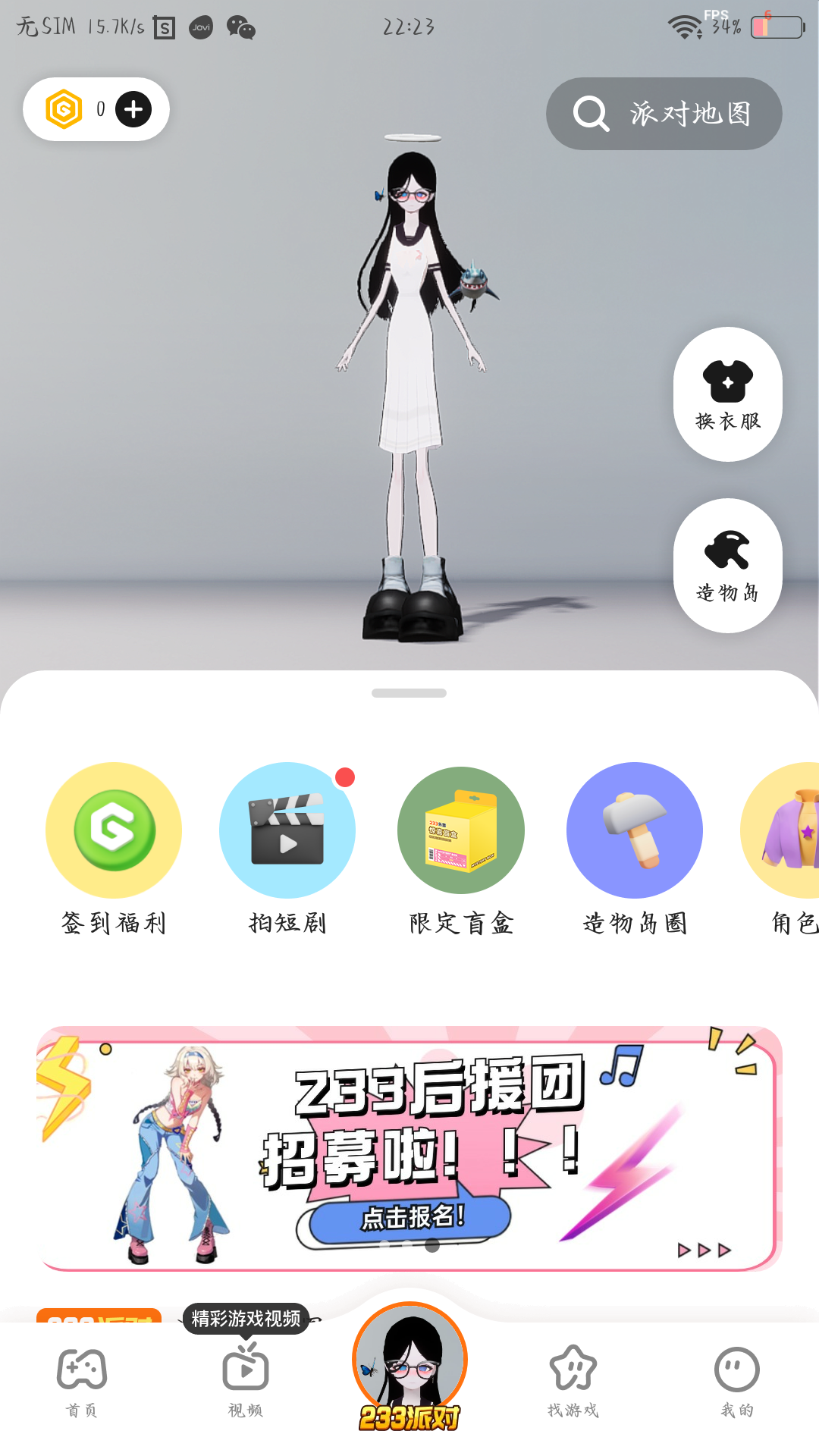Open 换衣服 to change outfit
This screenshot has height=1456, width=819.
(727, 394)
